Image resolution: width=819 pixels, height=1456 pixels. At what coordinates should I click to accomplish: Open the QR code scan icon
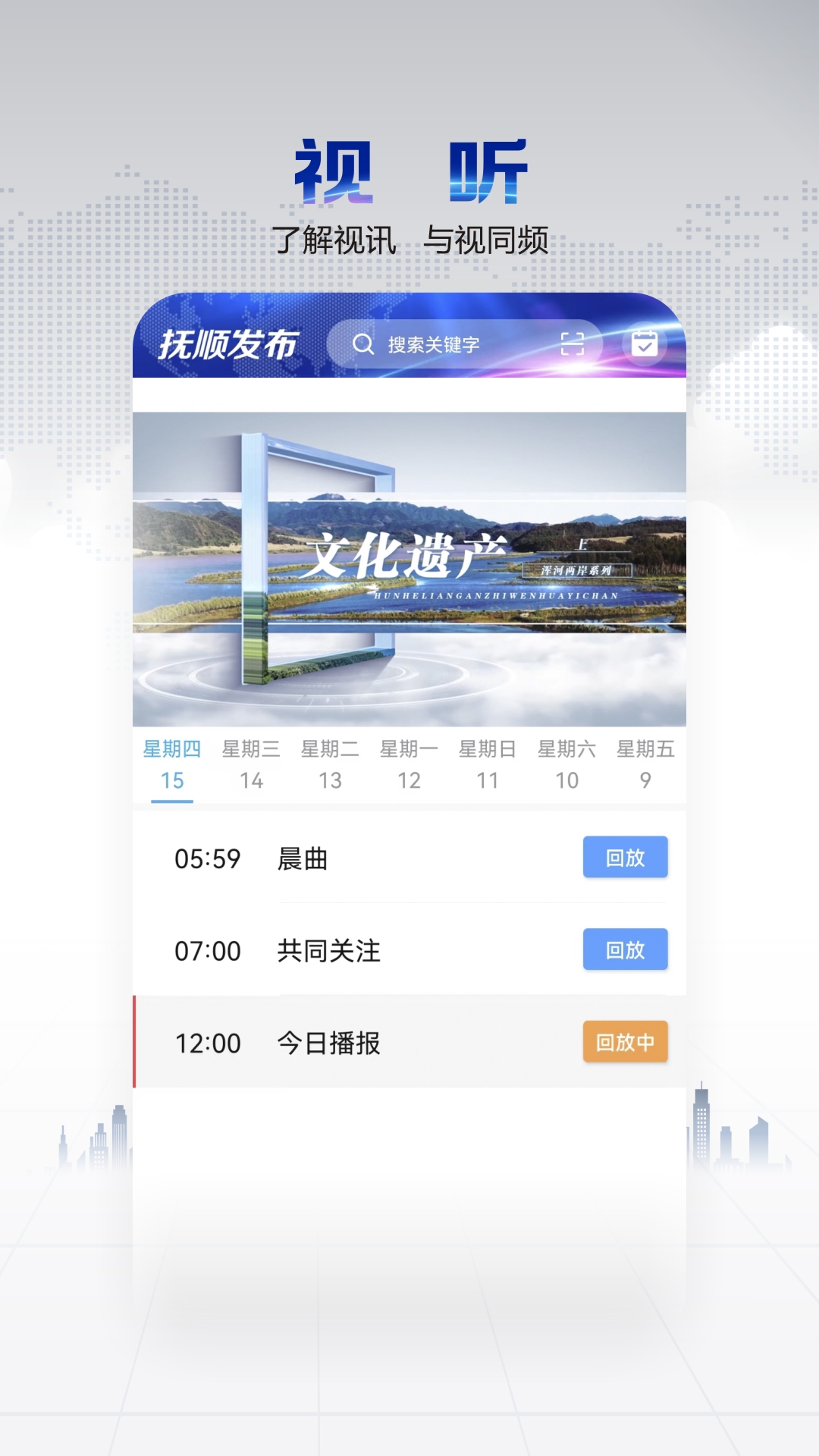571,344
